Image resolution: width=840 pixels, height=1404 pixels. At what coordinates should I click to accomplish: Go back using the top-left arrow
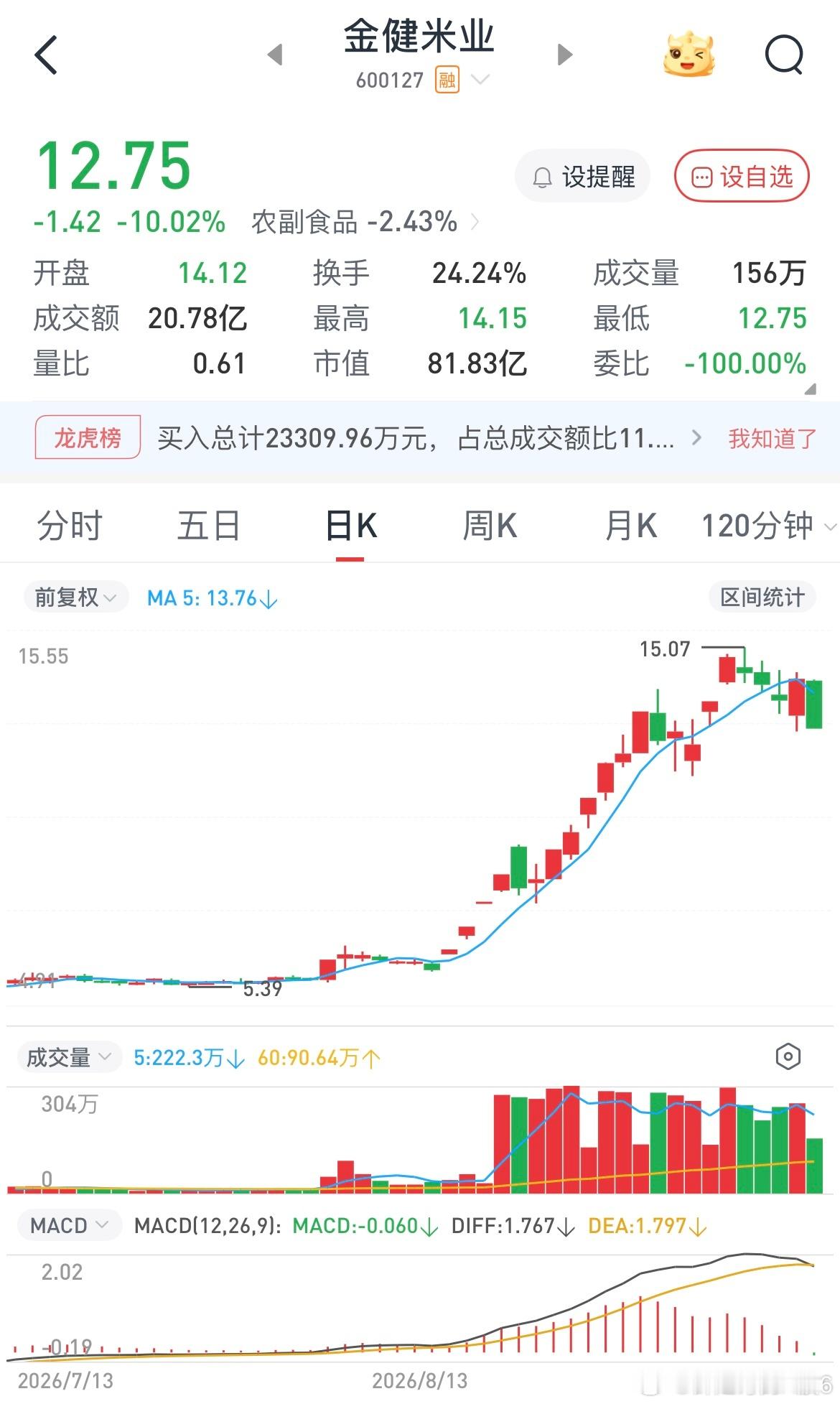click(x=46, y=55)
